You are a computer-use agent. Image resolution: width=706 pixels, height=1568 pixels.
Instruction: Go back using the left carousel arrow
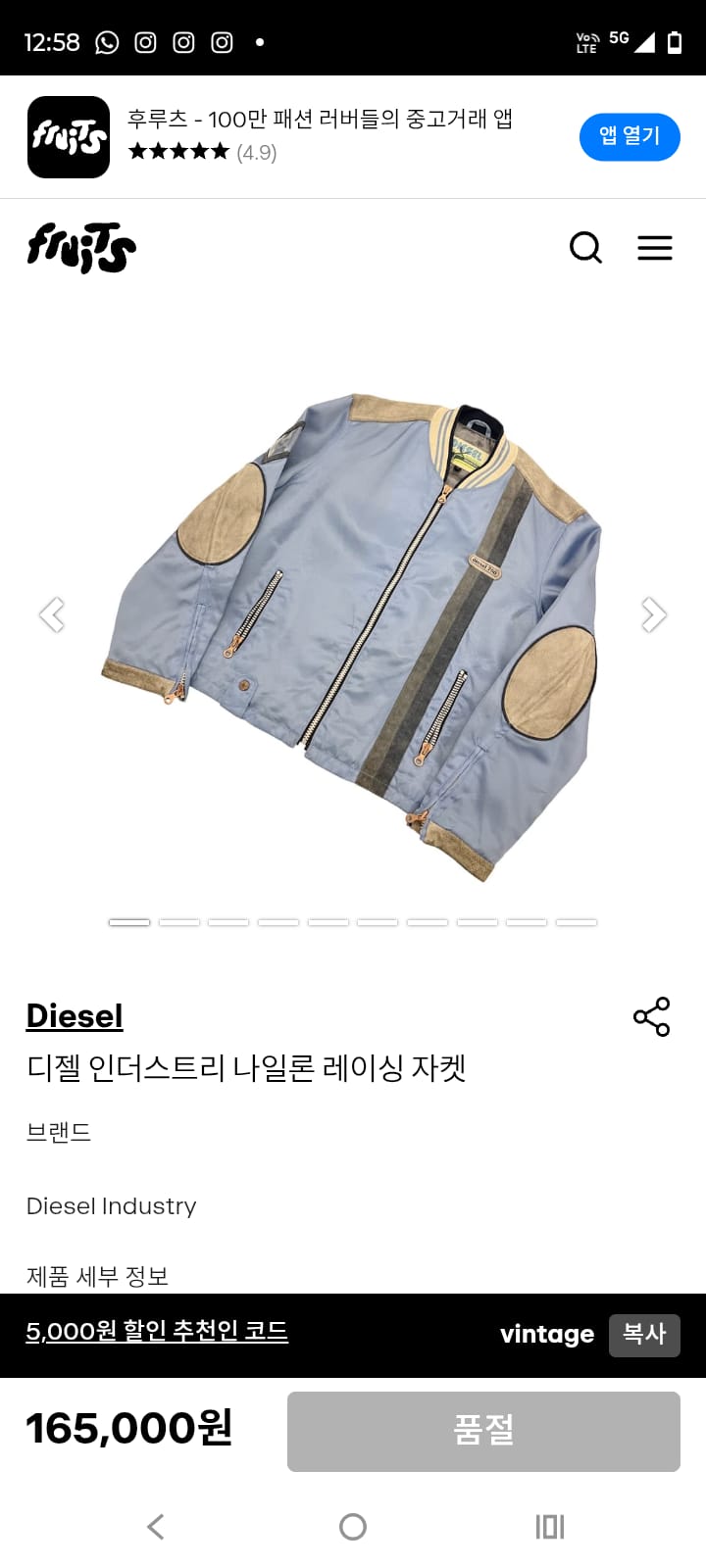click(54, 614)
